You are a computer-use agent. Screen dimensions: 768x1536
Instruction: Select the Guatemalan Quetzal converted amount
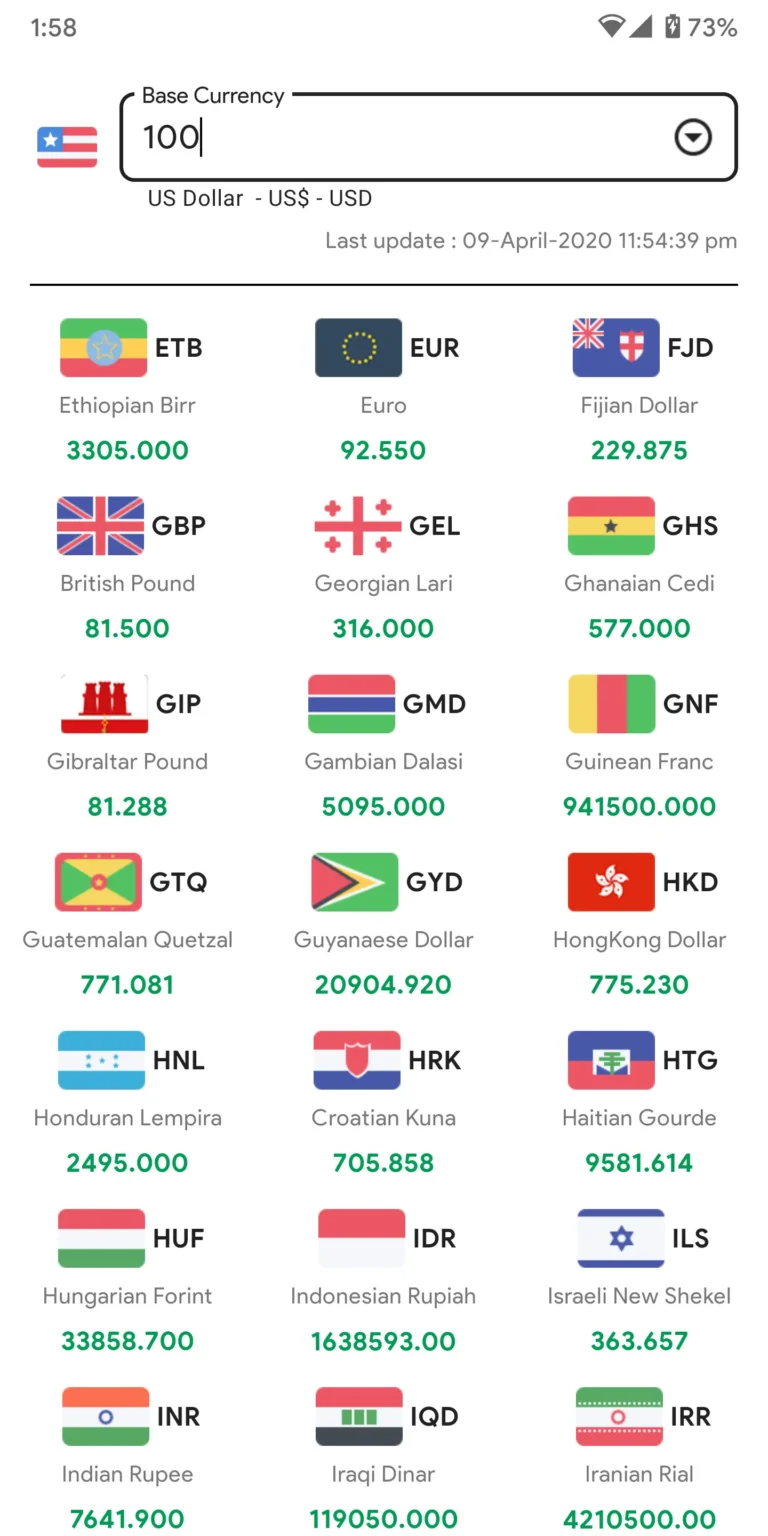[127, 984]
